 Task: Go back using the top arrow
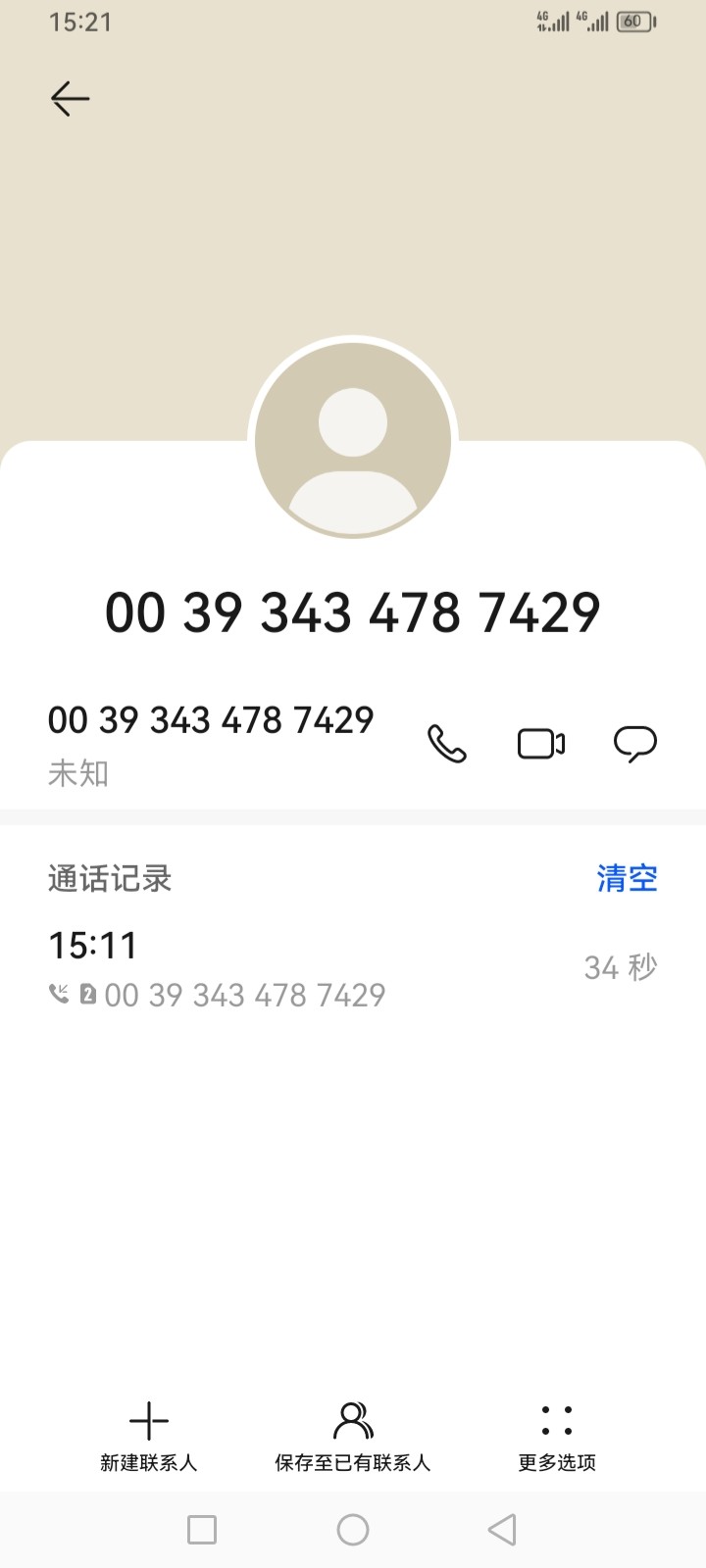click(70, 99)
